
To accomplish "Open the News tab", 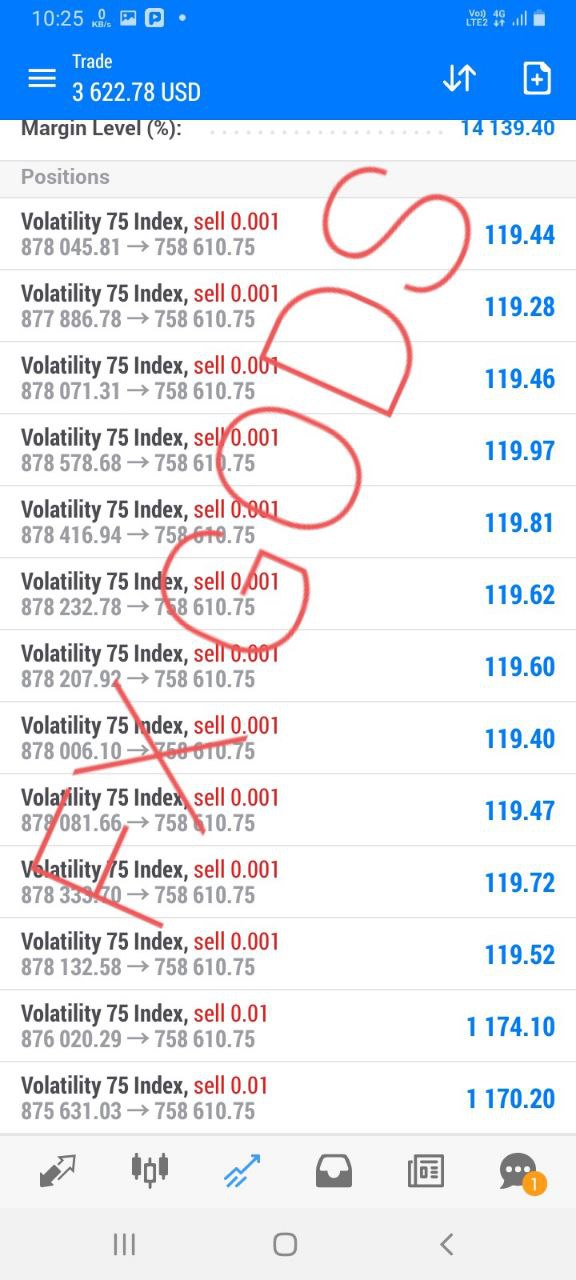I will 426,1170.
